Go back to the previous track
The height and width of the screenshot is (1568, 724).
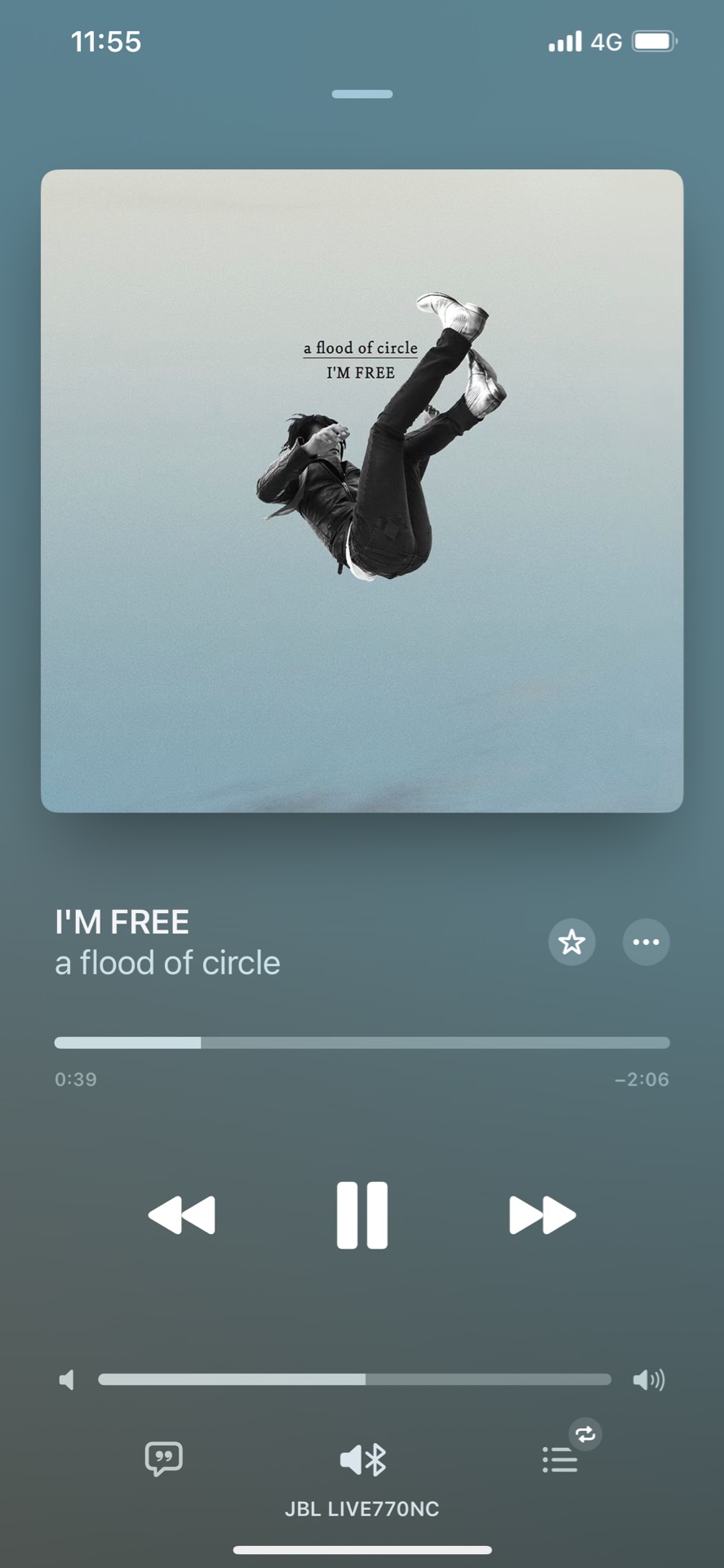182,1214
